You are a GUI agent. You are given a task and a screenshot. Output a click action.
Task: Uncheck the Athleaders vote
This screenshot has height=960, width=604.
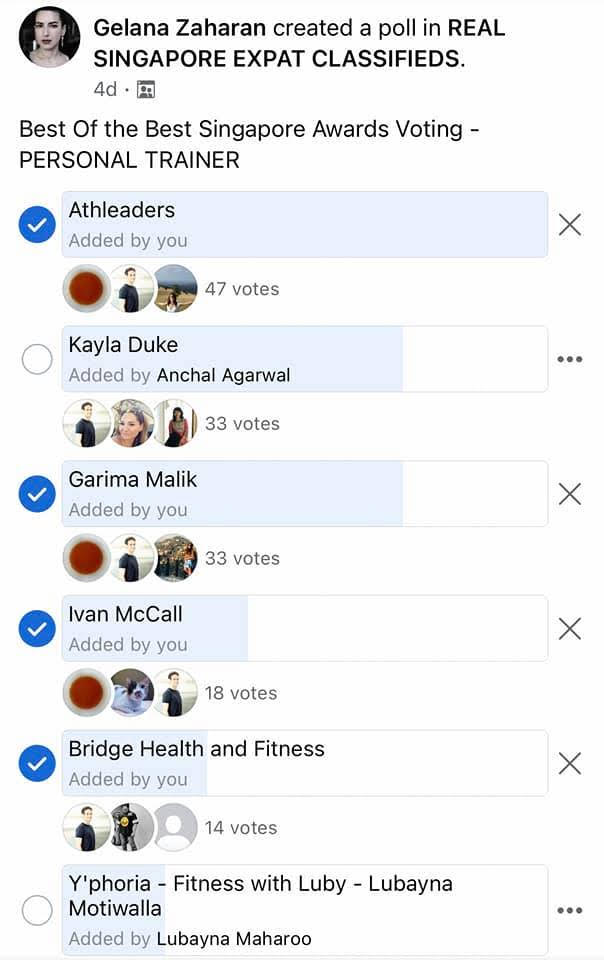coord(37,225)
